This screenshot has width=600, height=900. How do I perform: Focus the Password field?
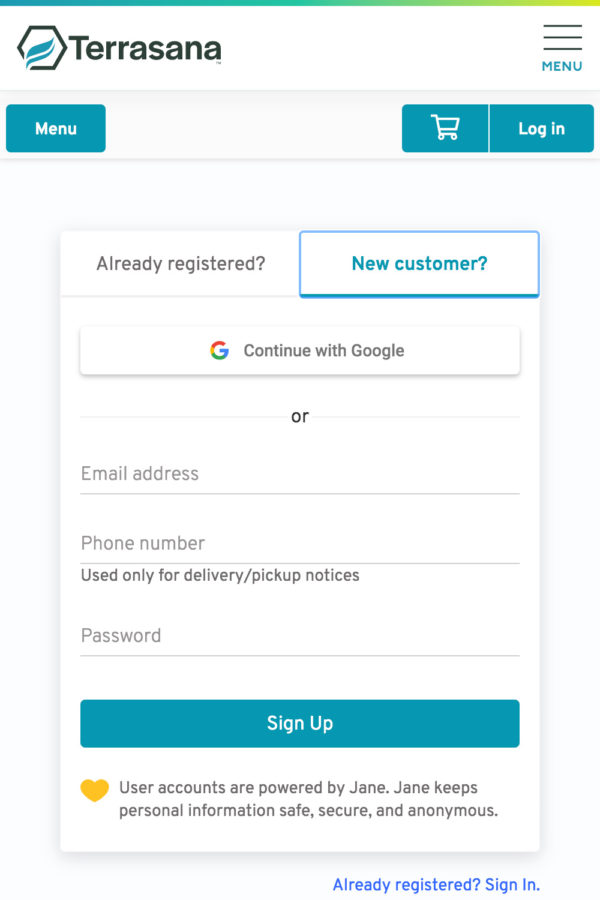(x=300, y=636)
